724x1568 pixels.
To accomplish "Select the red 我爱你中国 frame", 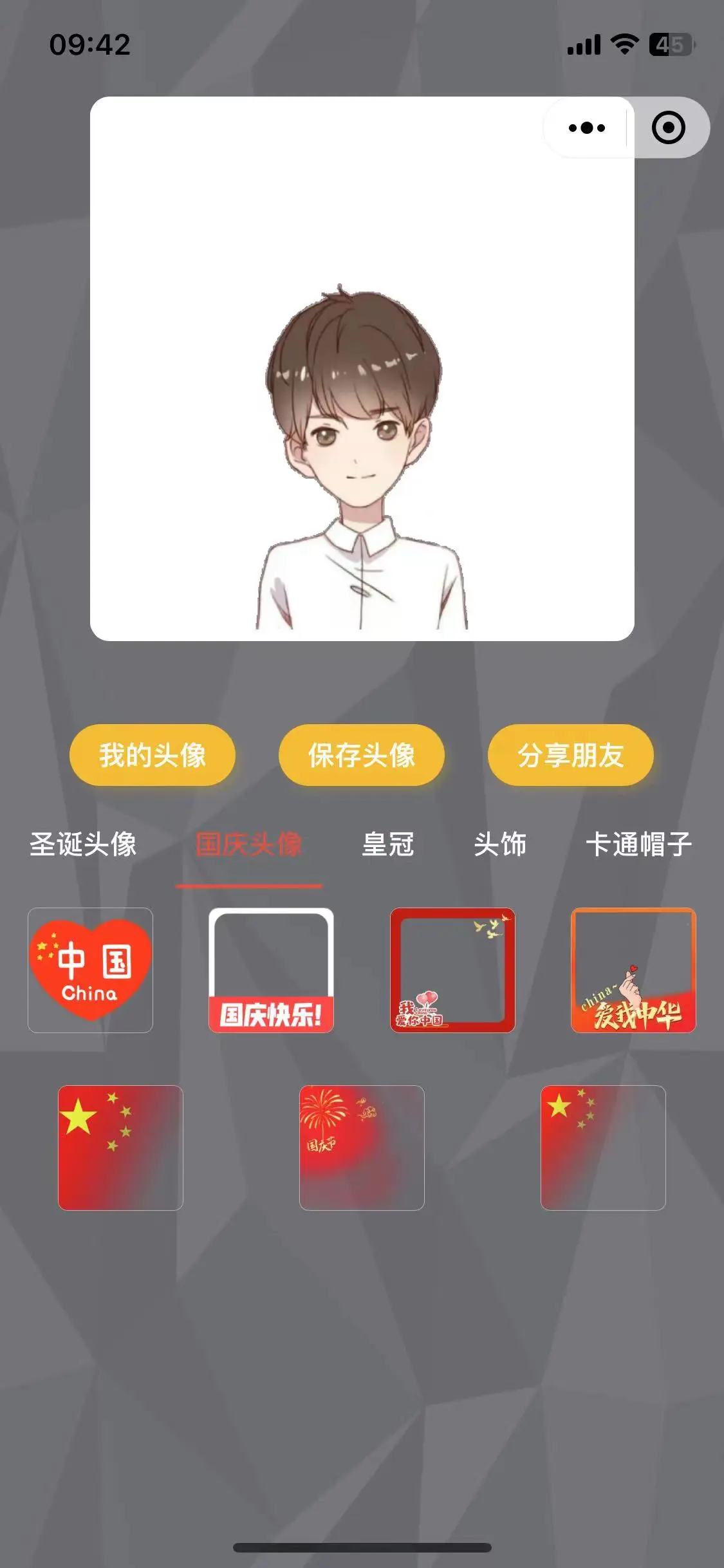I will pos(452,970).
